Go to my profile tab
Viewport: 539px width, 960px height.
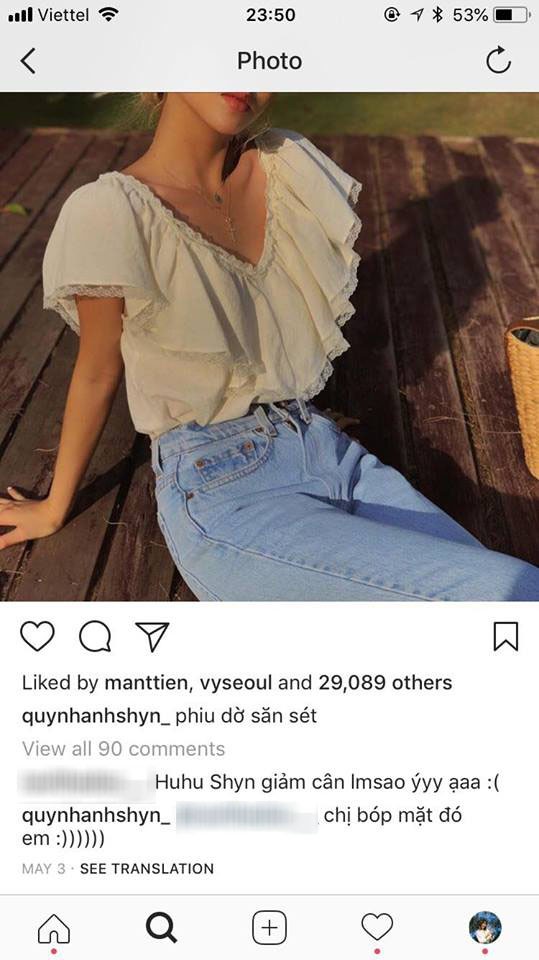485,928
